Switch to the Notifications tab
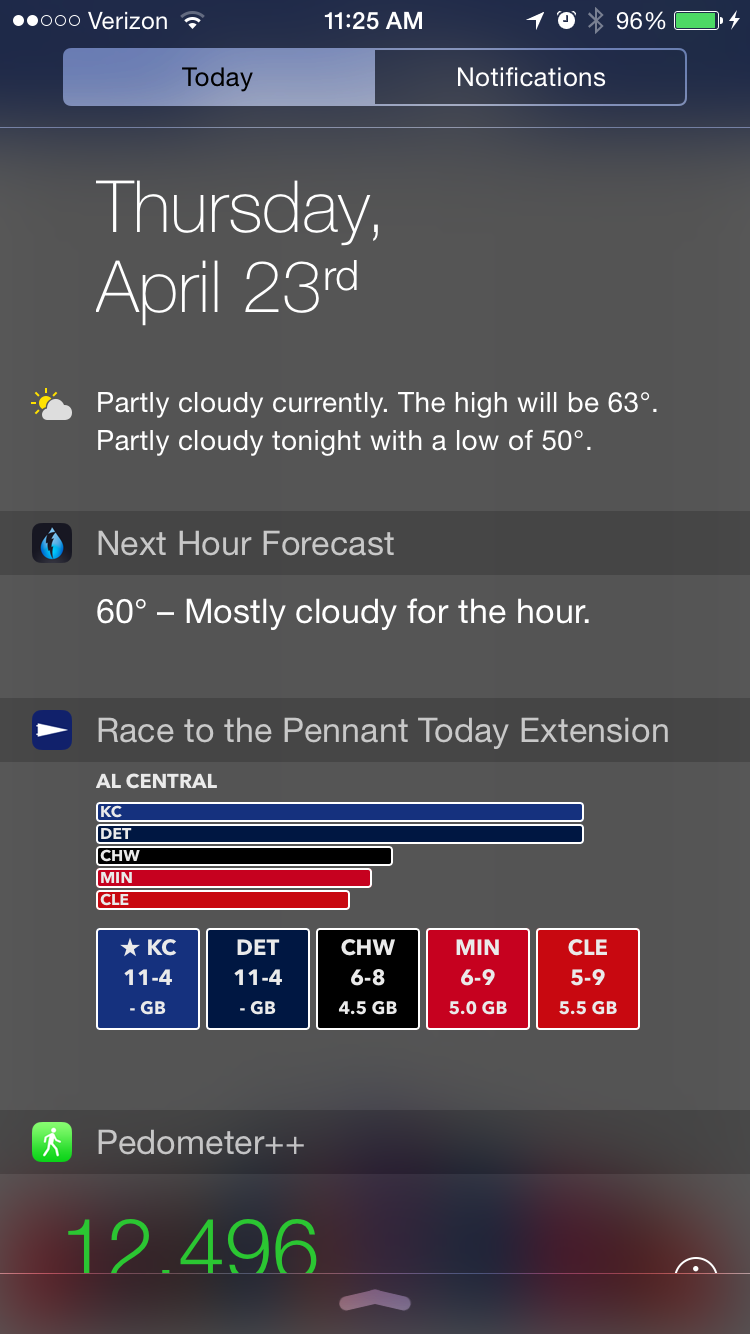Viewport: 750px width, 1334px height. click(530, 77)
